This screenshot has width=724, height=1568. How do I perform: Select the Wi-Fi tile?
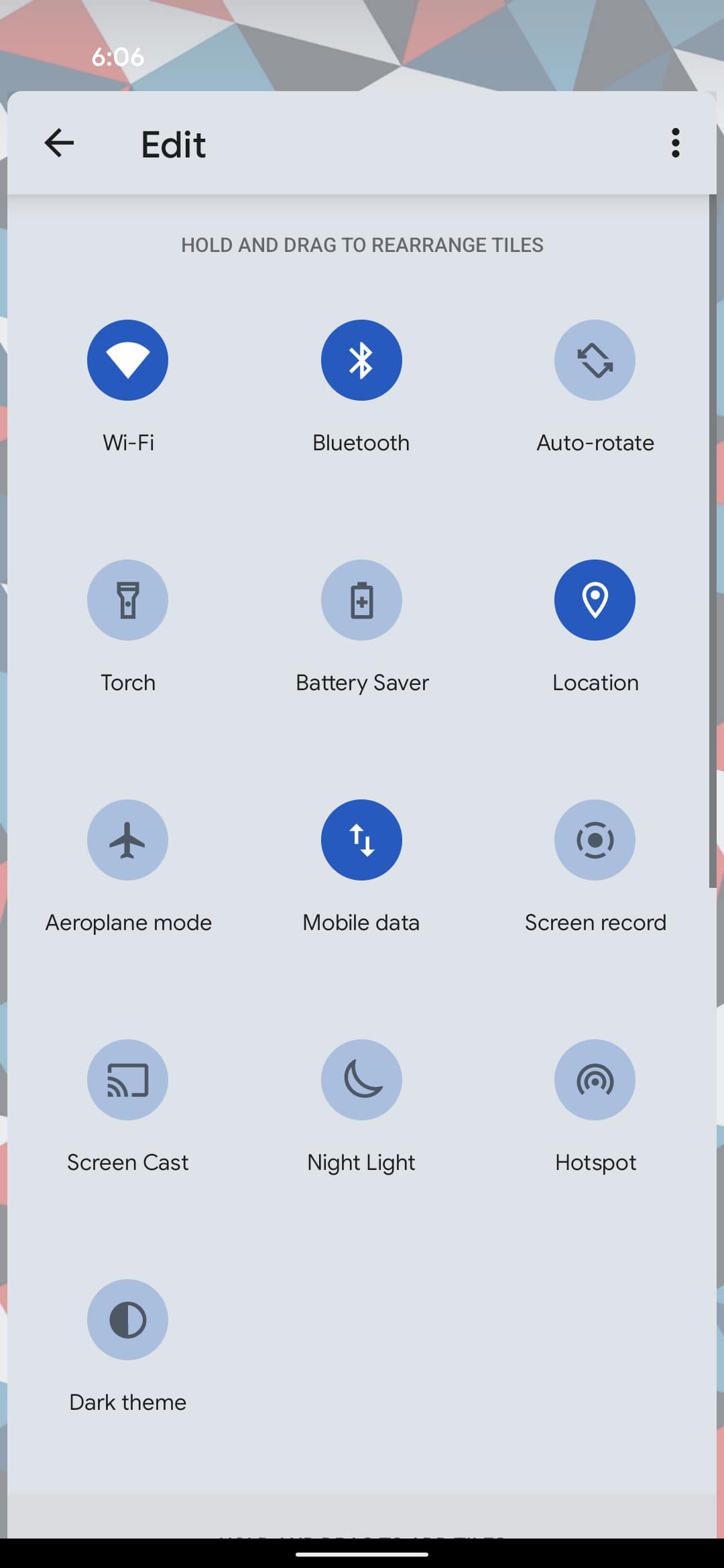(127, 360)
